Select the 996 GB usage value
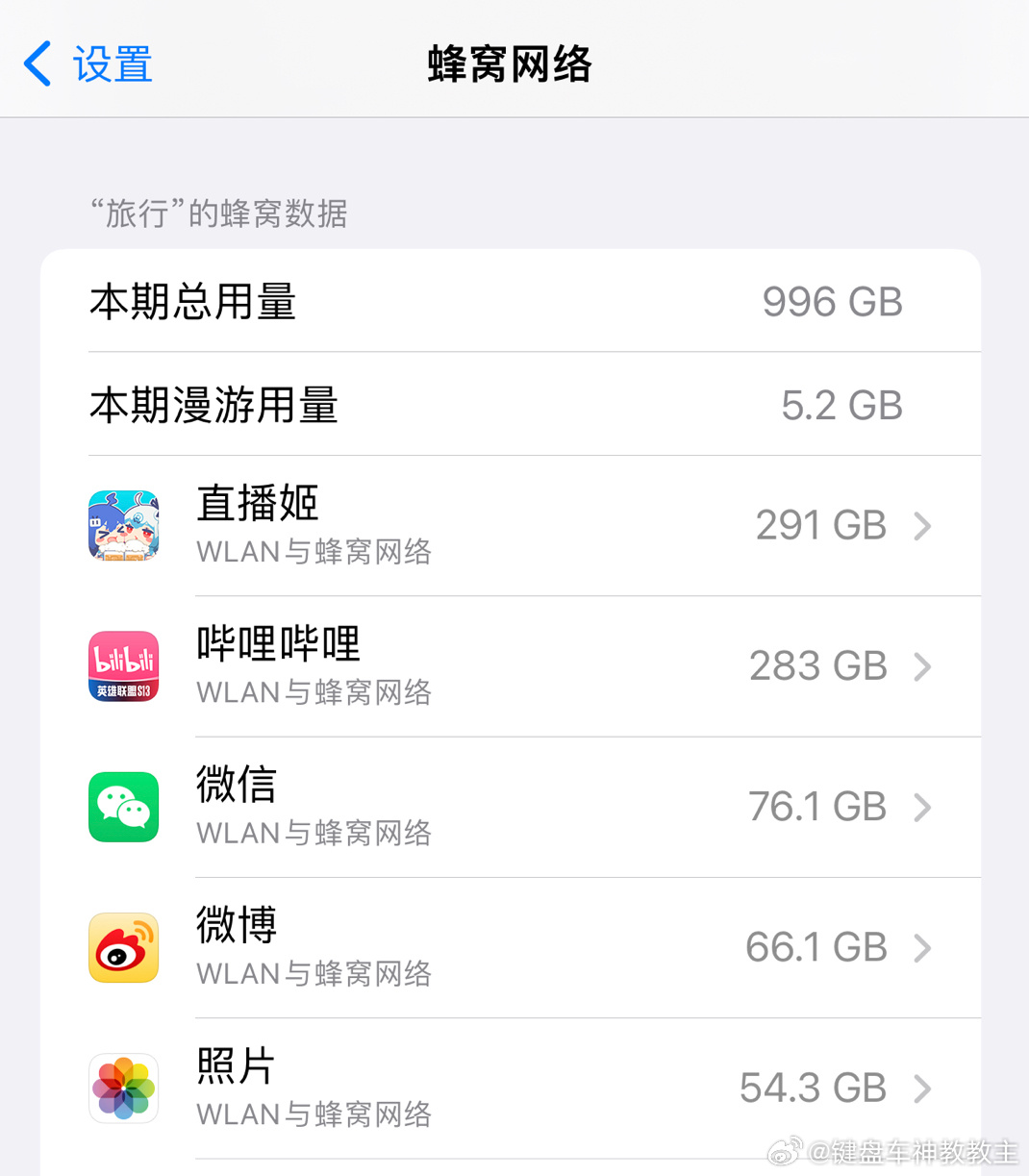Image resolution: width=1029 pixels, height=1176 pixels. pyautogui.click(x=831, y=301)
